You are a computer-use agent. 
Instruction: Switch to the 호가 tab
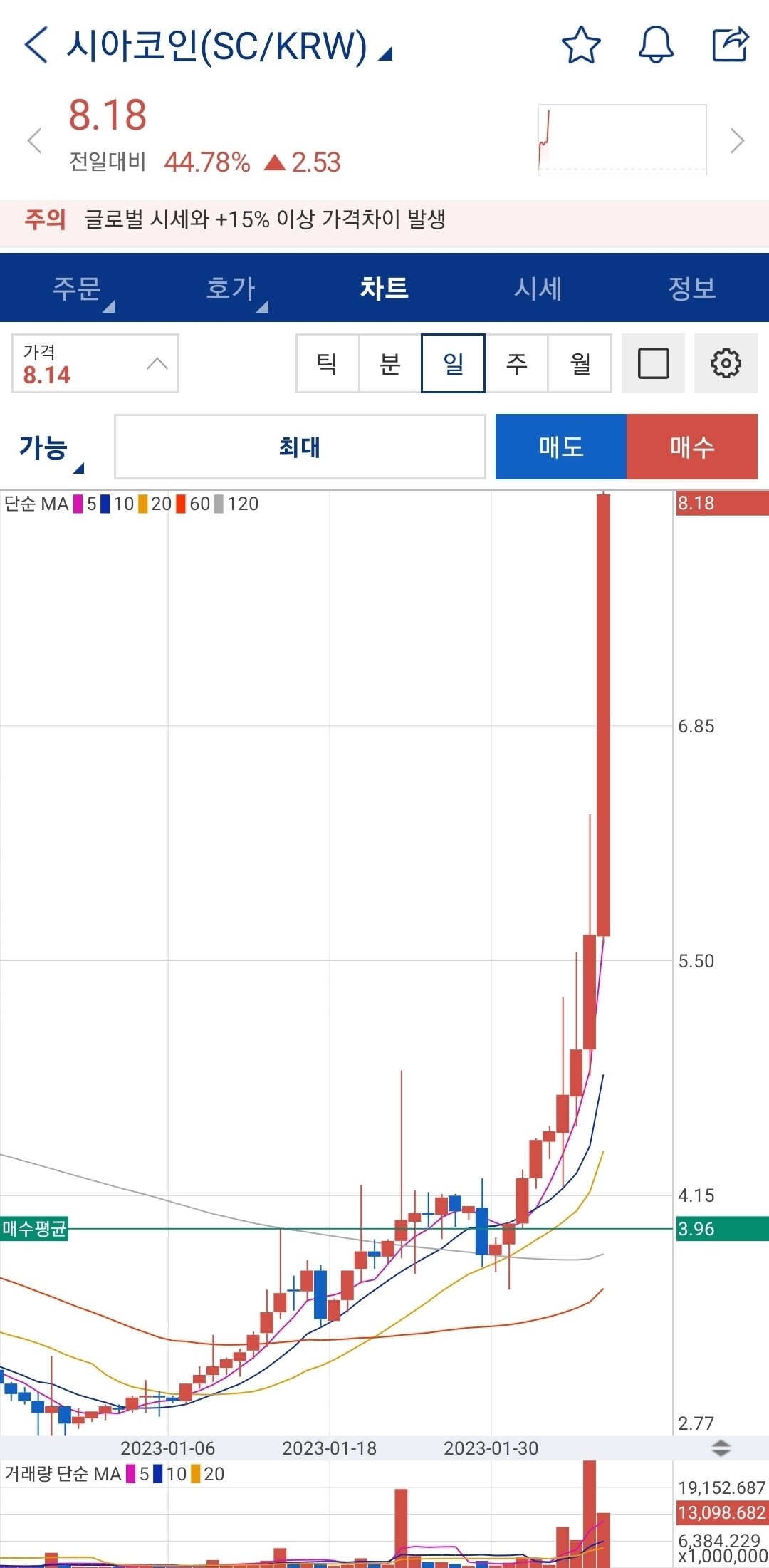click(229, 287)
